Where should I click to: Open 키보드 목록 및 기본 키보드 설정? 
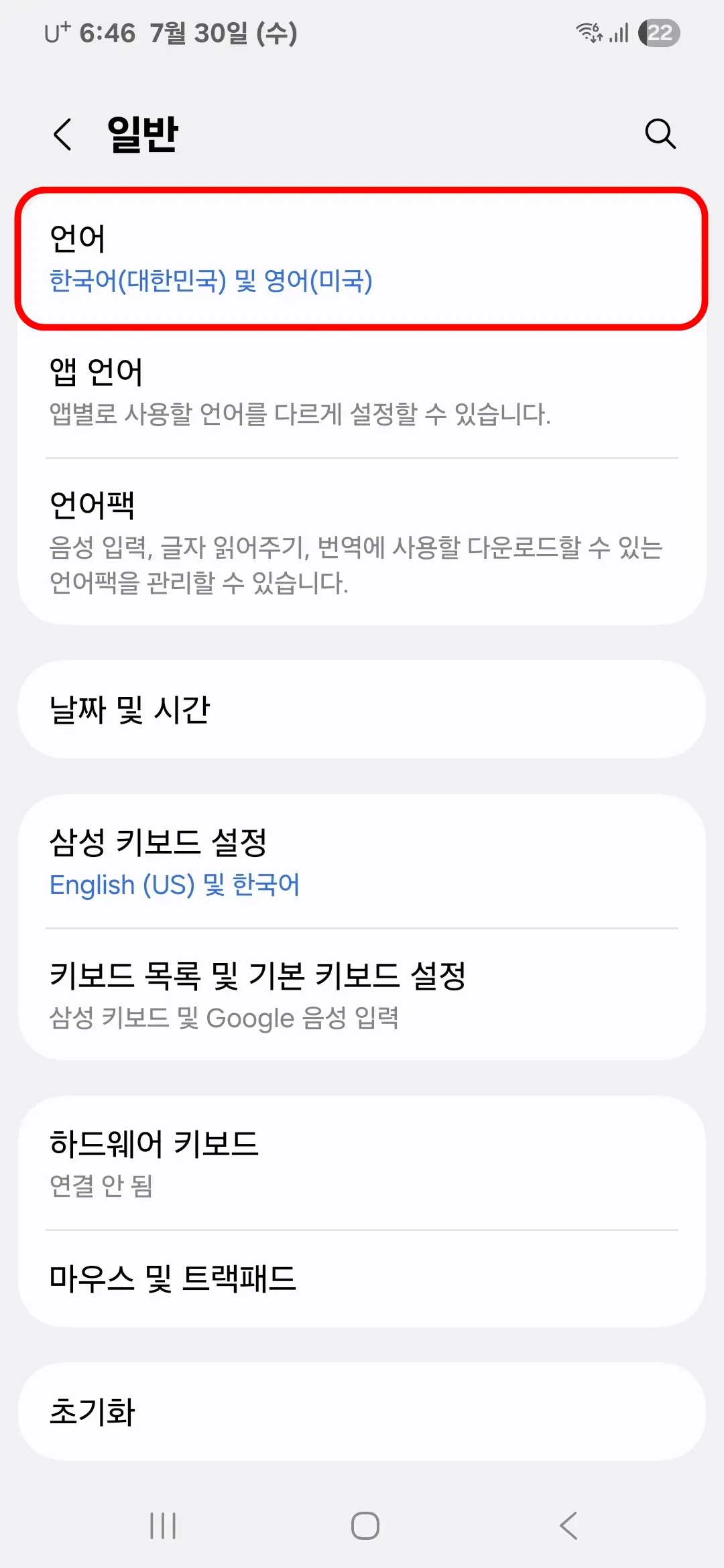(x=362, y=996)
